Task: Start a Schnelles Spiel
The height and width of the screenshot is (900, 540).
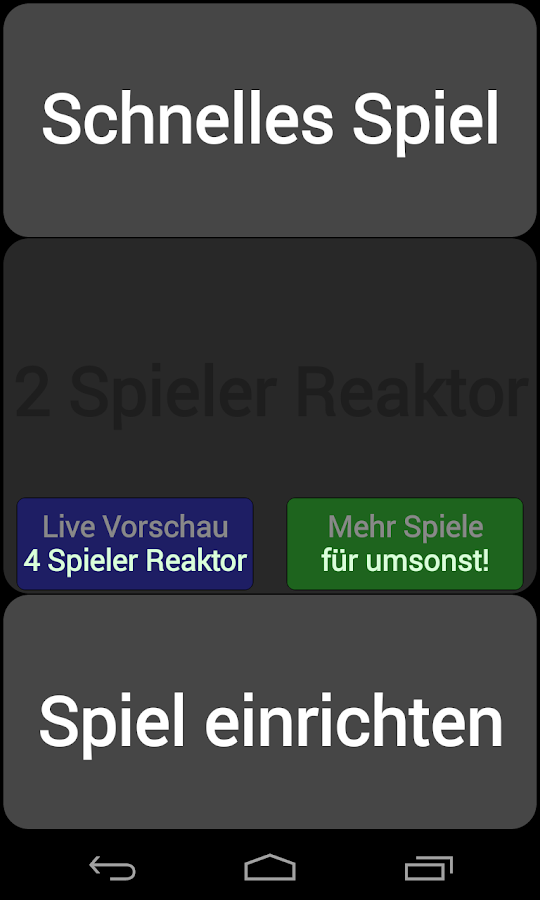Action: (270, 119)
